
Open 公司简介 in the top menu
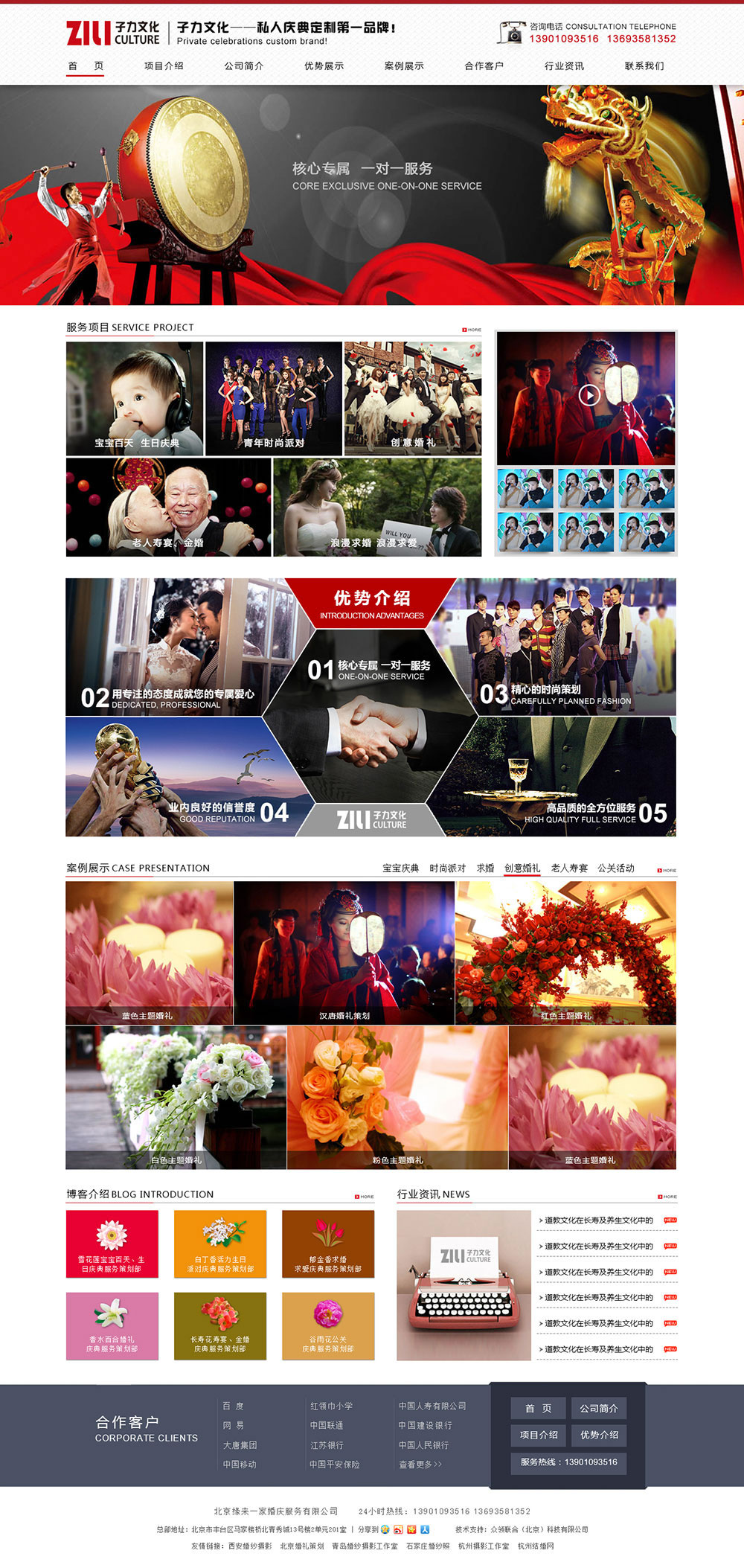point(243,66)
